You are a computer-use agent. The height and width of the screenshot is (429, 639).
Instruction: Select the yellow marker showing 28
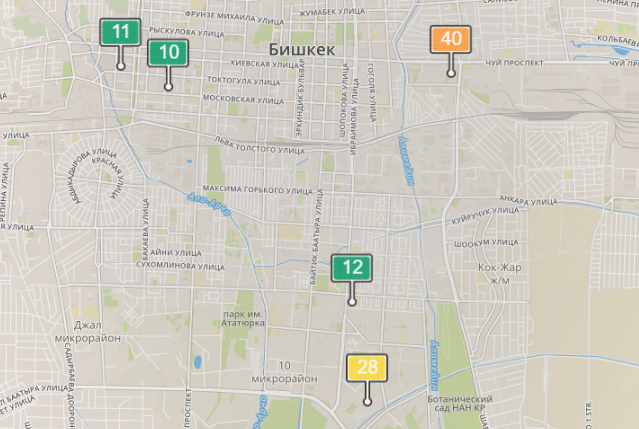coord(367,368)
